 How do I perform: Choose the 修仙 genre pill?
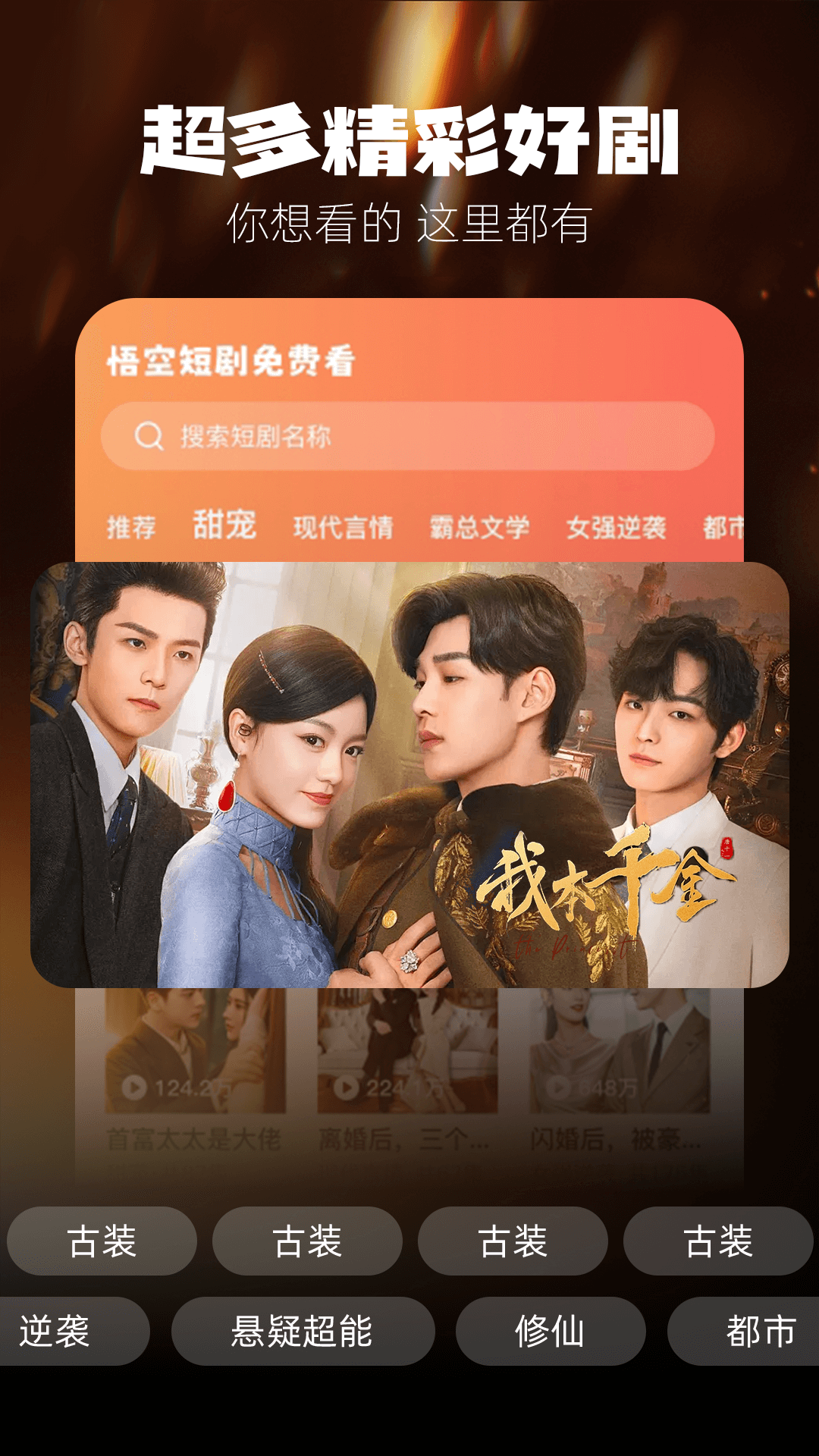tap(552, 1334)
